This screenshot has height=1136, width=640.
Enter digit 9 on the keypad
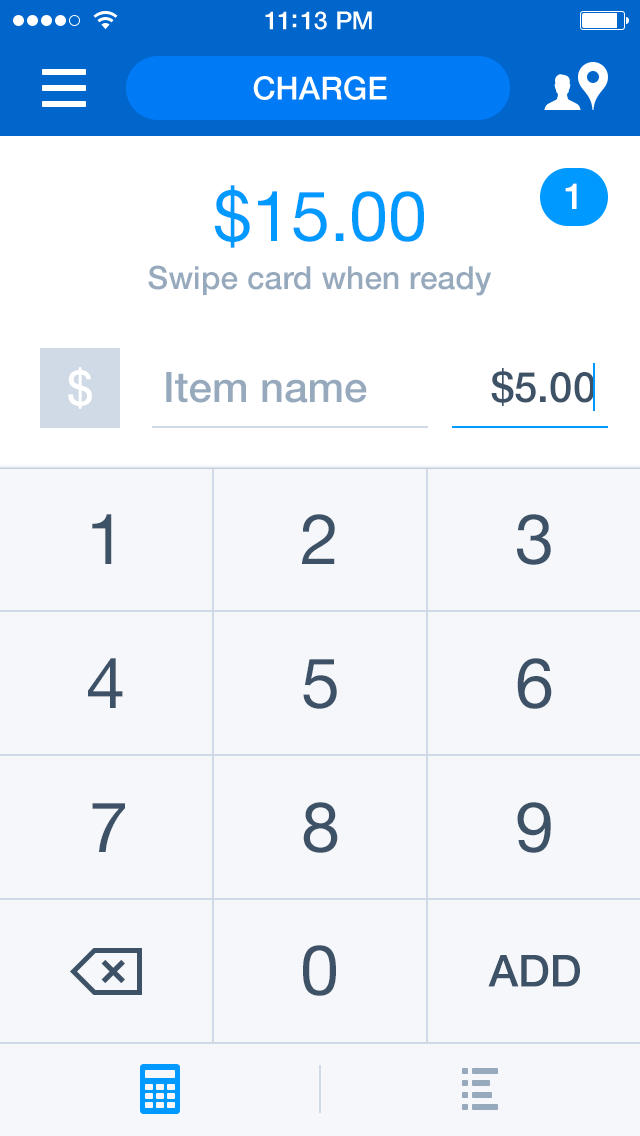534,828
